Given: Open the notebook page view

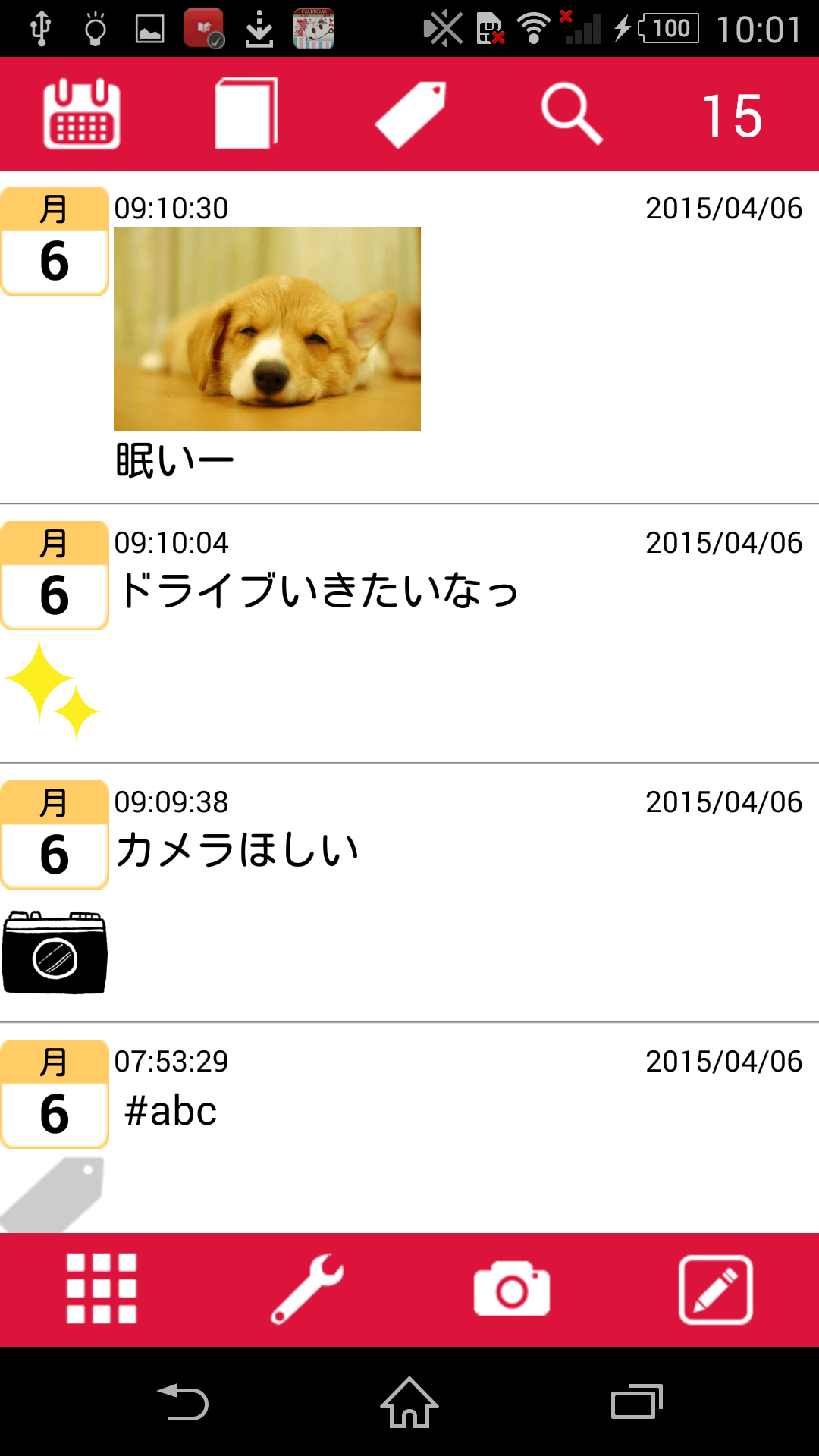Looking at the screenshot, I should point(246,114).
